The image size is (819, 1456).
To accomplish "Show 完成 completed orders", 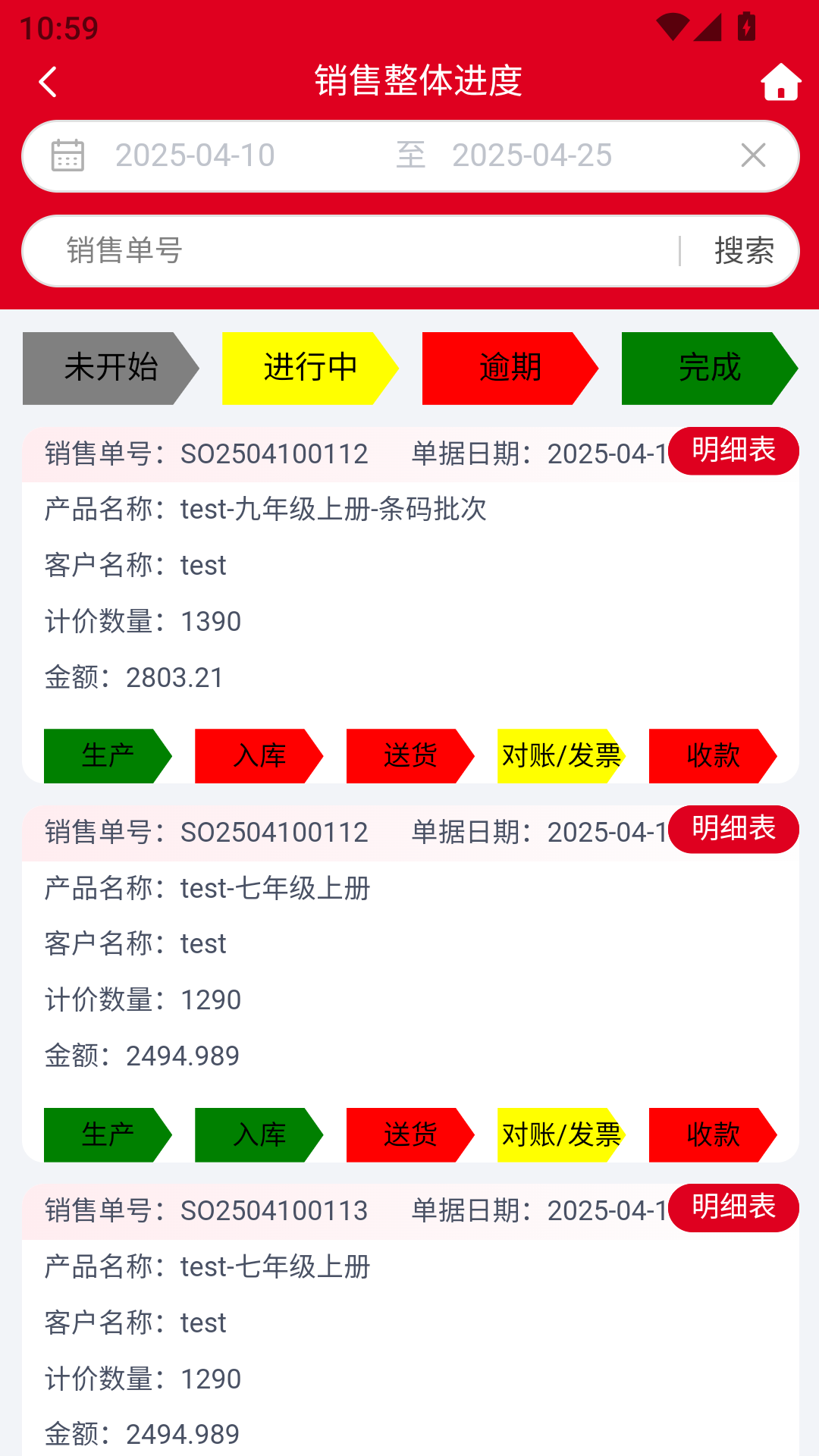I will (709, 369).
